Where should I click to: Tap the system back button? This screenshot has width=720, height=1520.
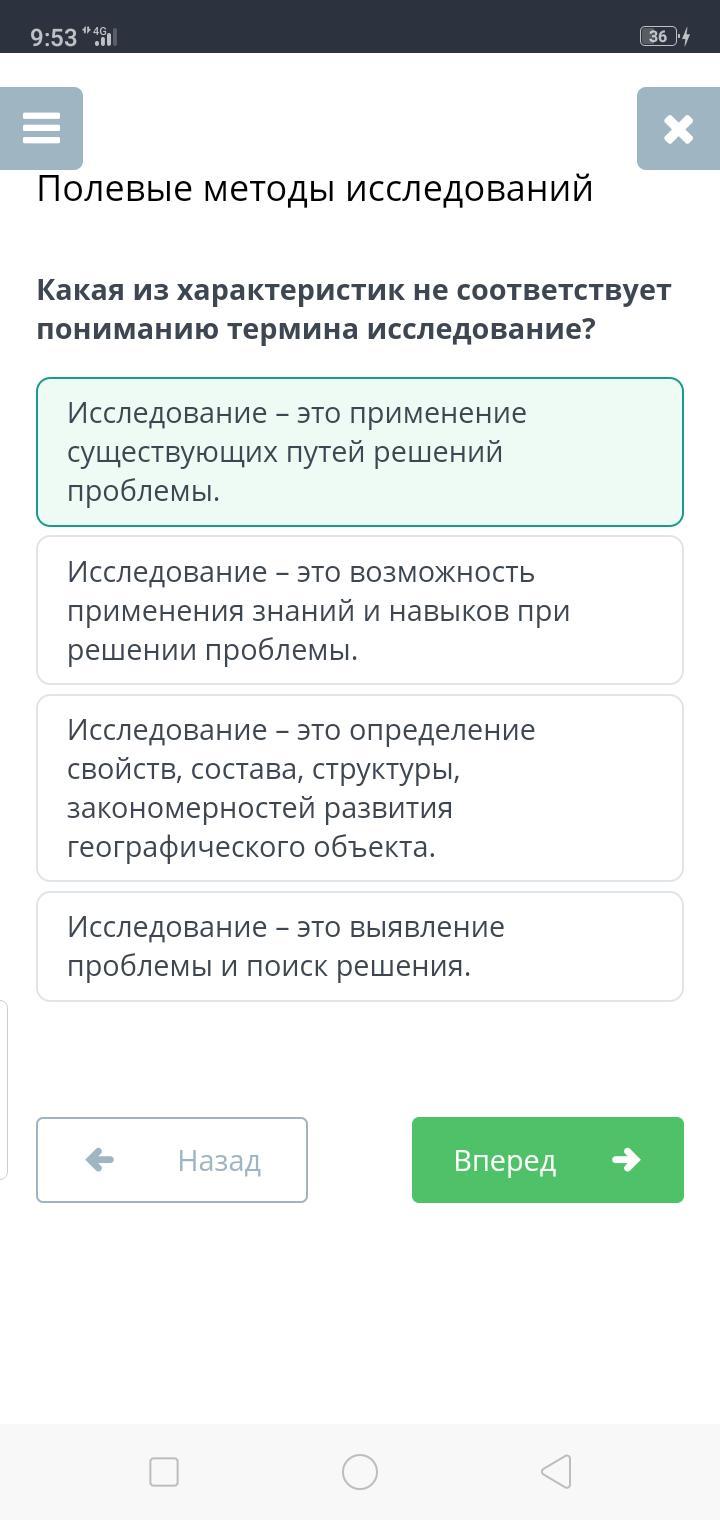click(x=556, y=1472)
